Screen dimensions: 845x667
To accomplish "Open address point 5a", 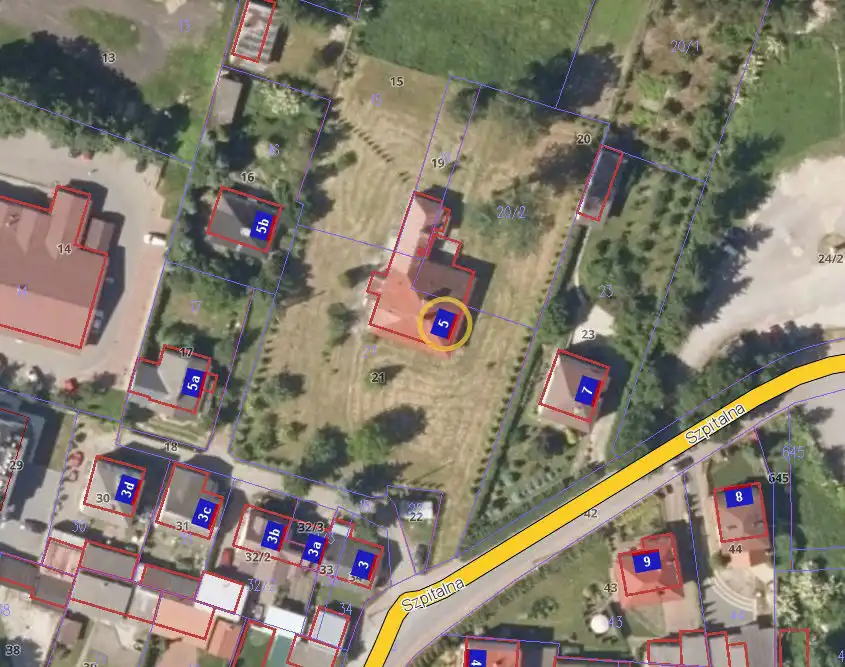I will coord(195,381).
